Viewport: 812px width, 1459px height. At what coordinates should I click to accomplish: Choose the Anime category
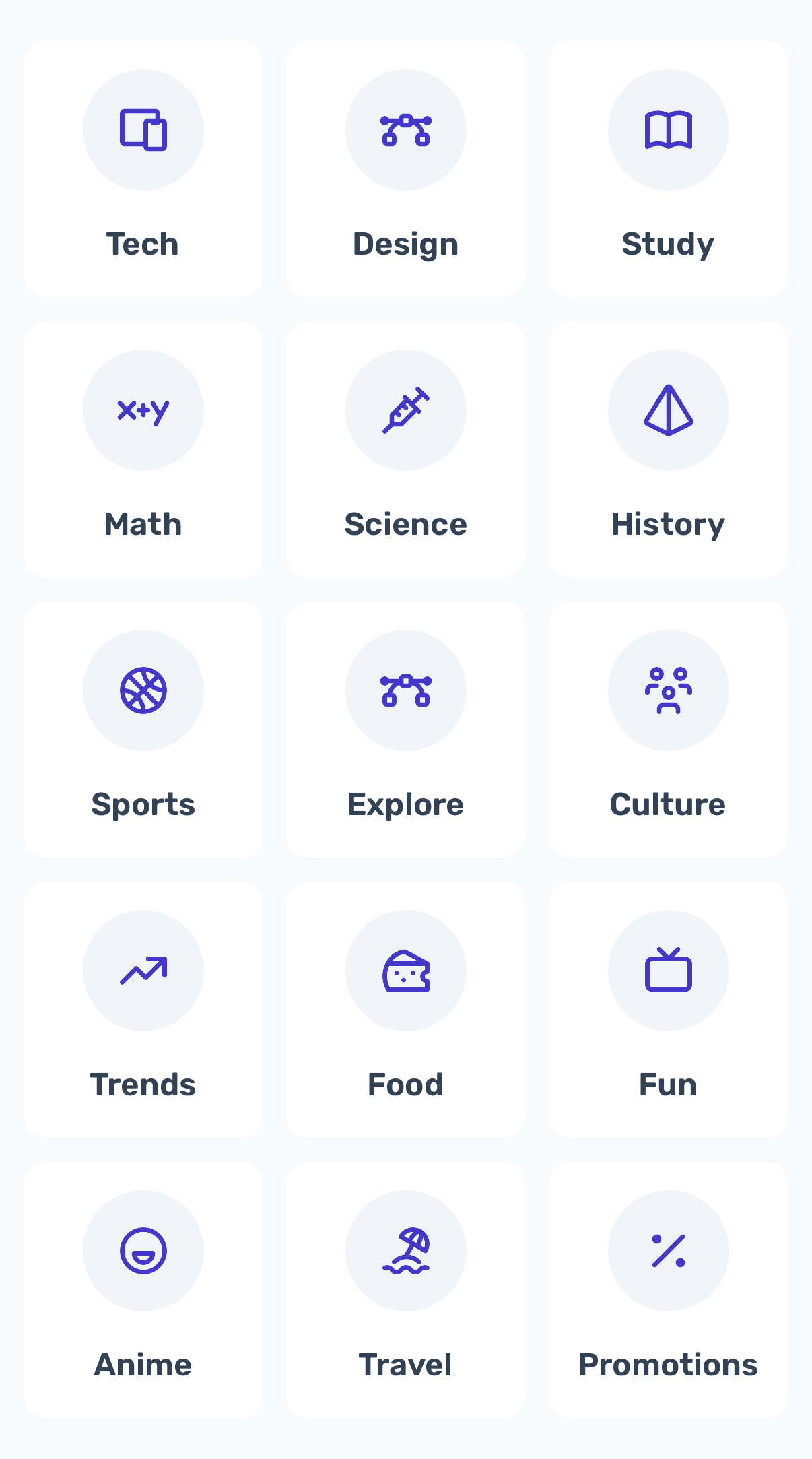click(x=143, y=1290)
